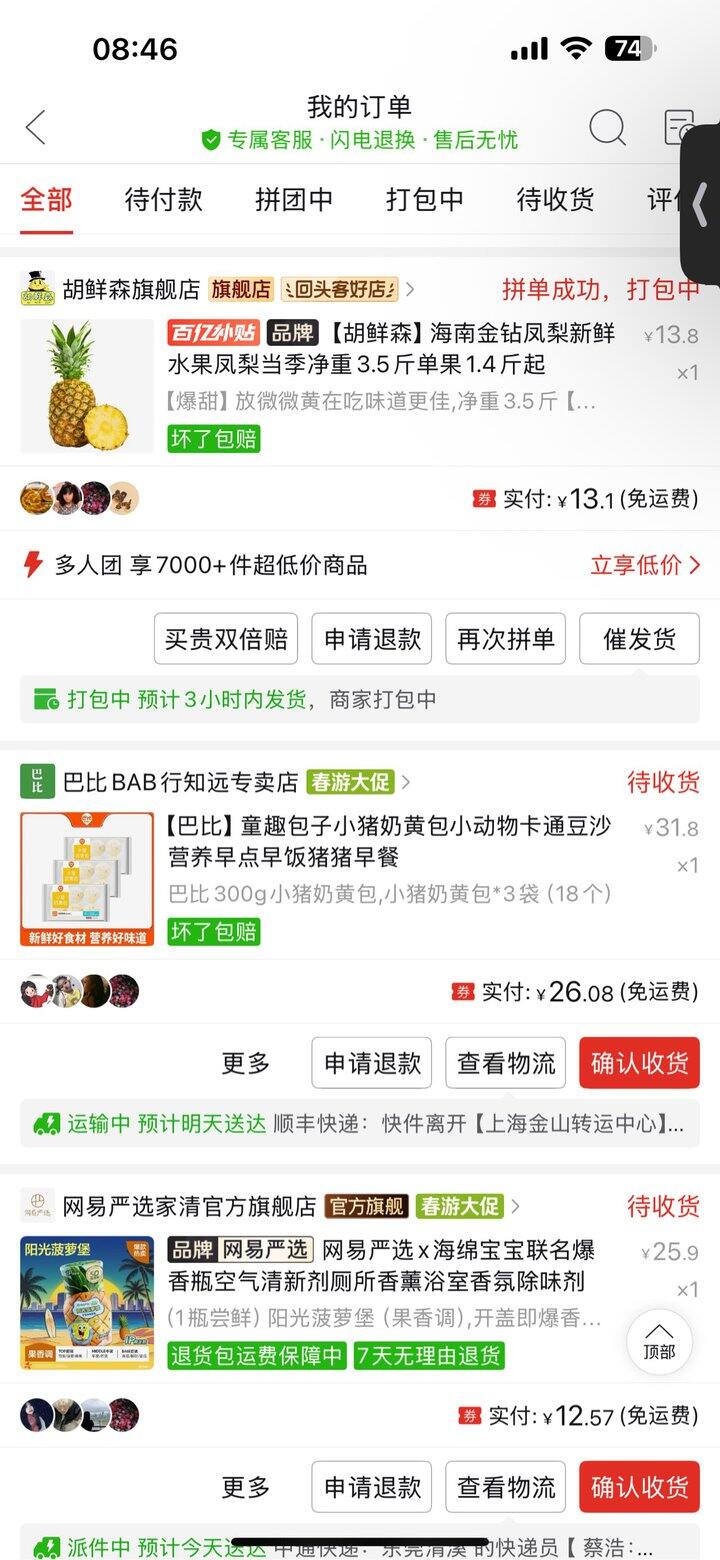Jump to top with 顶部 button

[x=659, y=1343]
